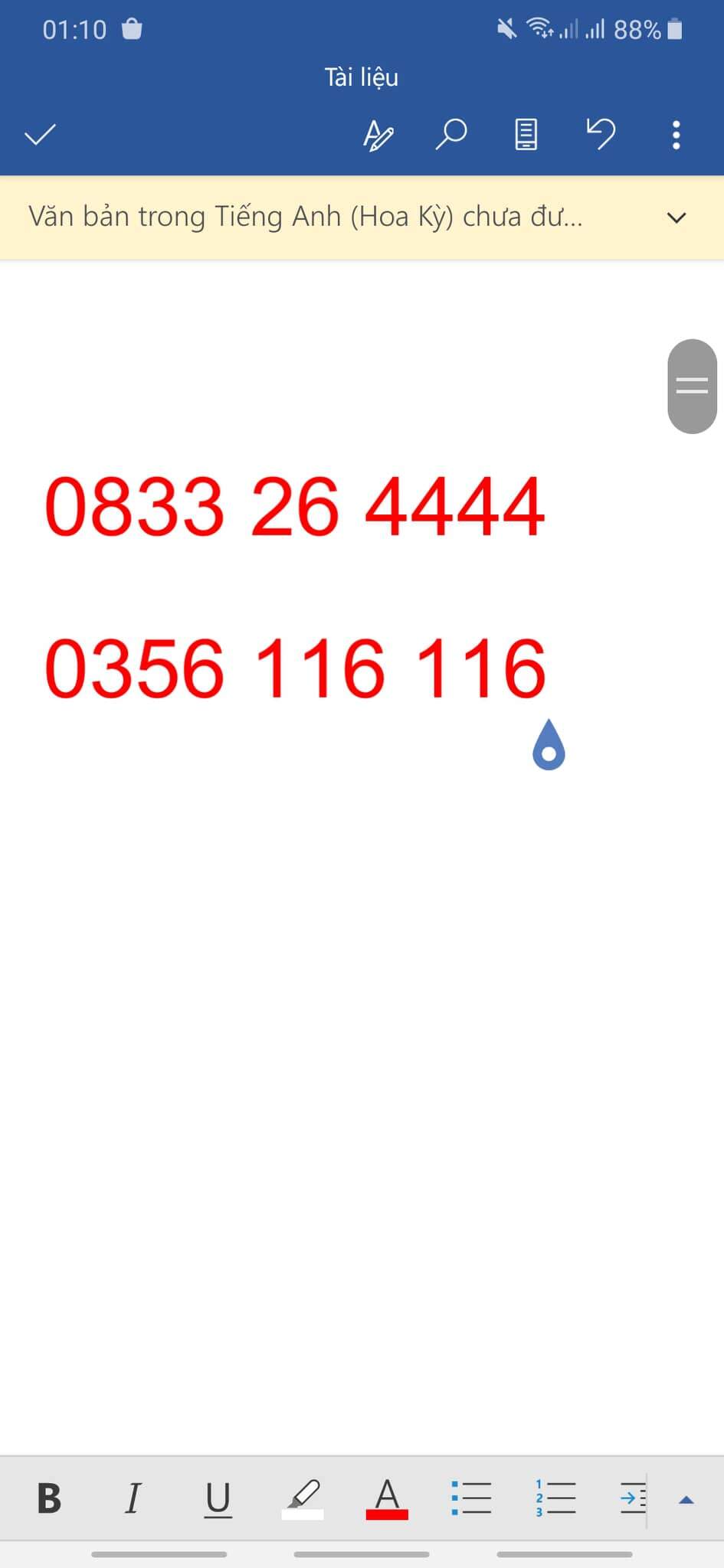The image size is (724, 1568).
Task: Undo the last change
Action: click(x=601, y=134)
